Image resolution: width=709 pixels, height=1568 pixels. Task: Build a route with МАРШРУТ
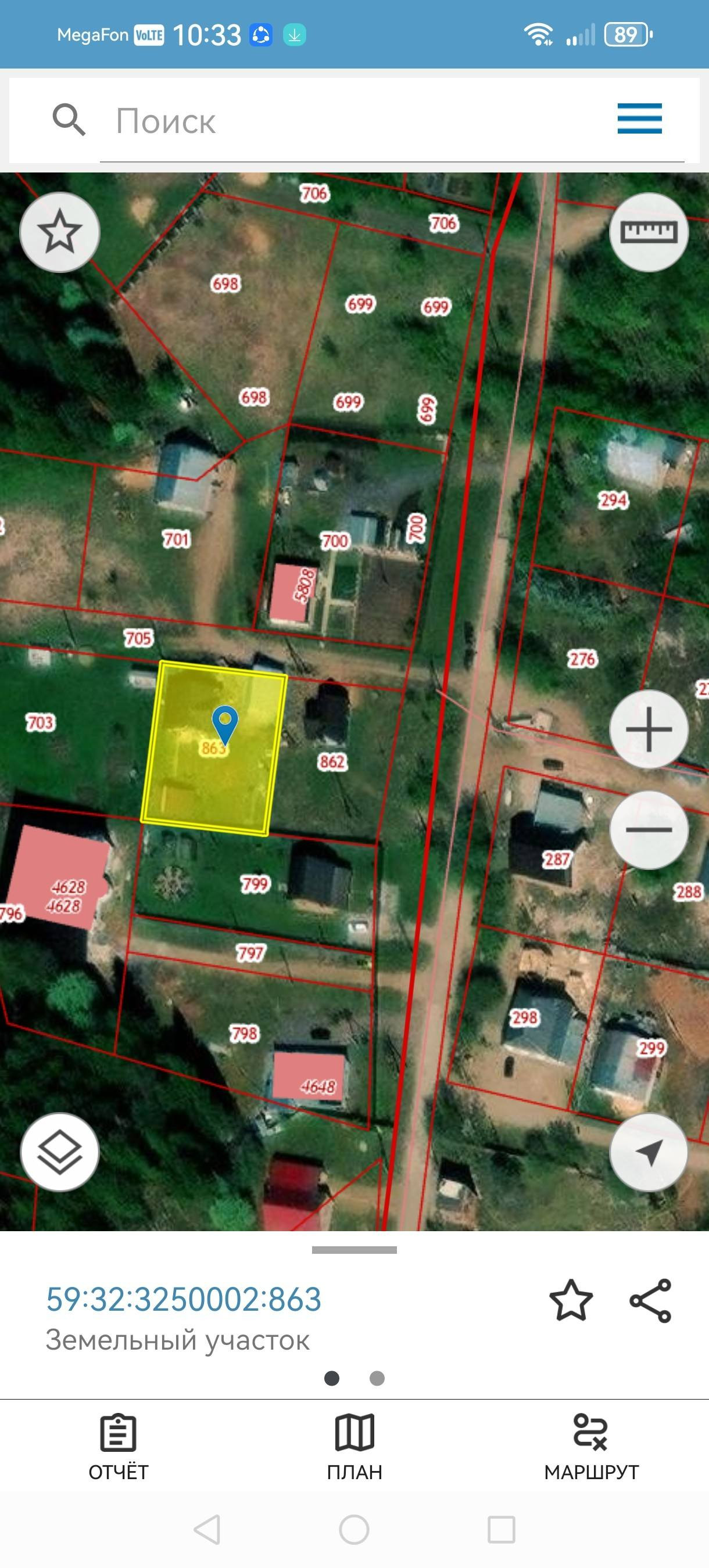[x=591, y=1448]
